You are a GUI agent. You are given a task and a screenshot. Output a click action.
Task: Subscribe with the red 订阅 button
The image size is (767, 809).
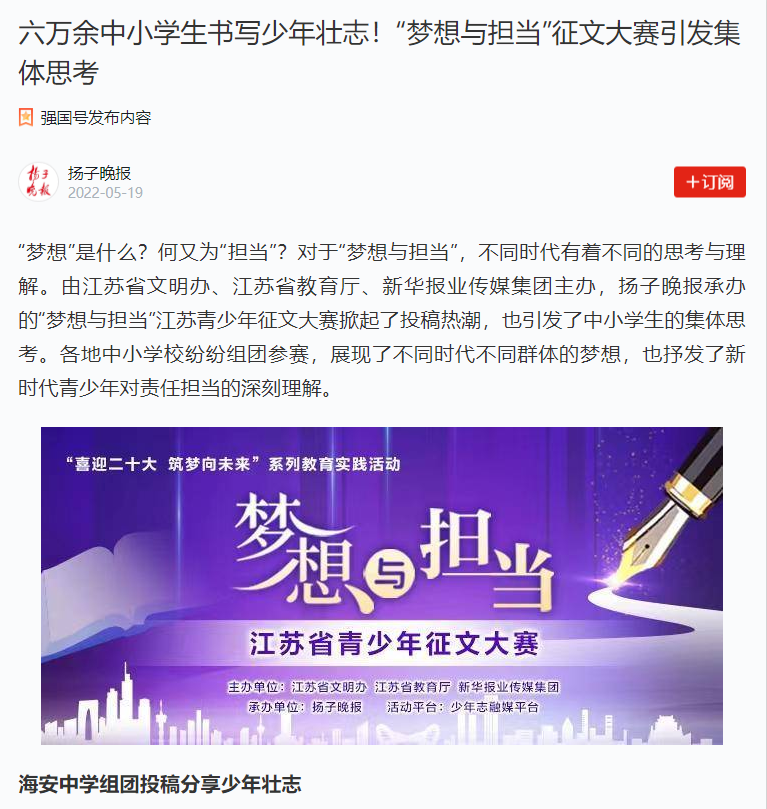709,181
